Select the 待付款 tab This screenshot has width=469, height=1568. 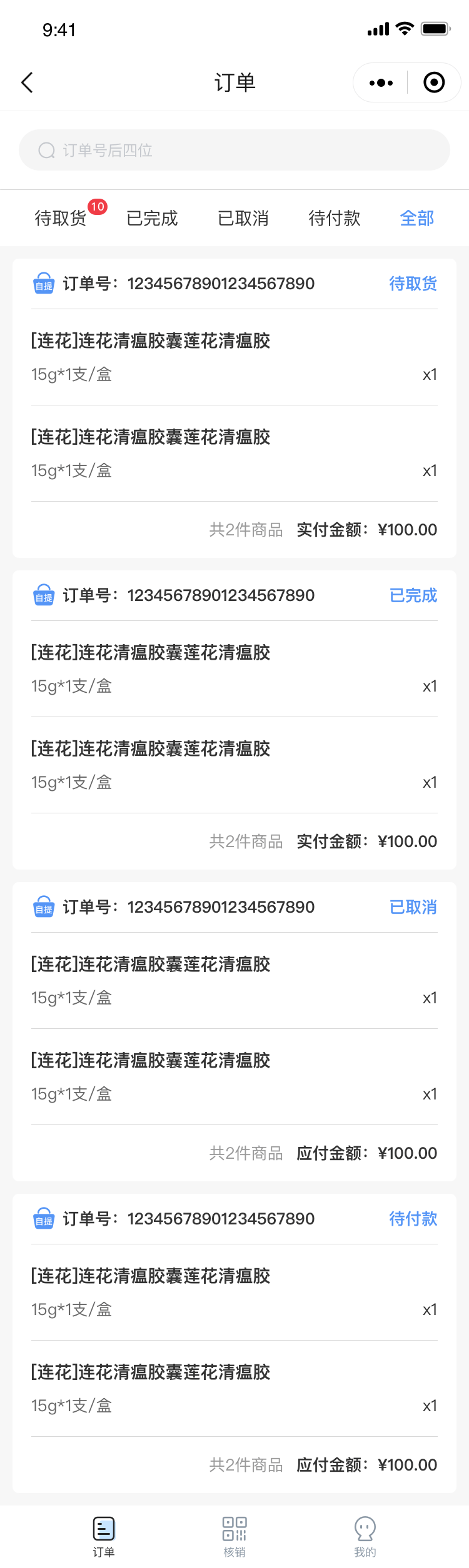click(x=335, y=218)
